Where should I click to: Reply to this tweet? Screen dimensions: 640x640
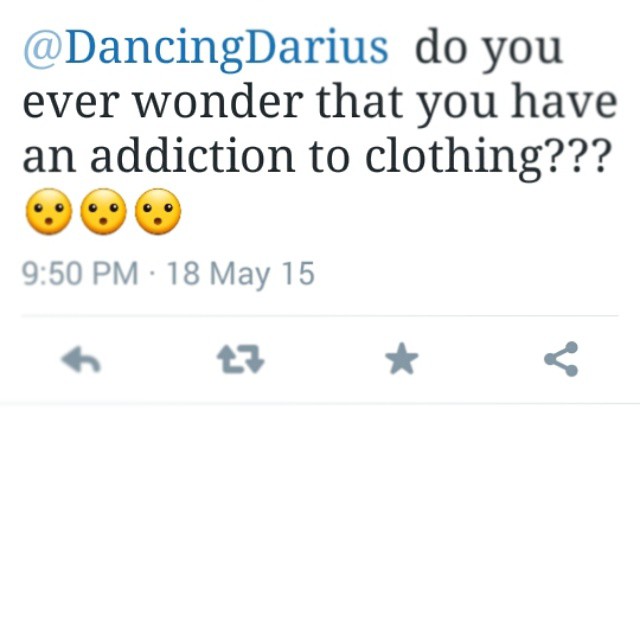click(81, 360)
